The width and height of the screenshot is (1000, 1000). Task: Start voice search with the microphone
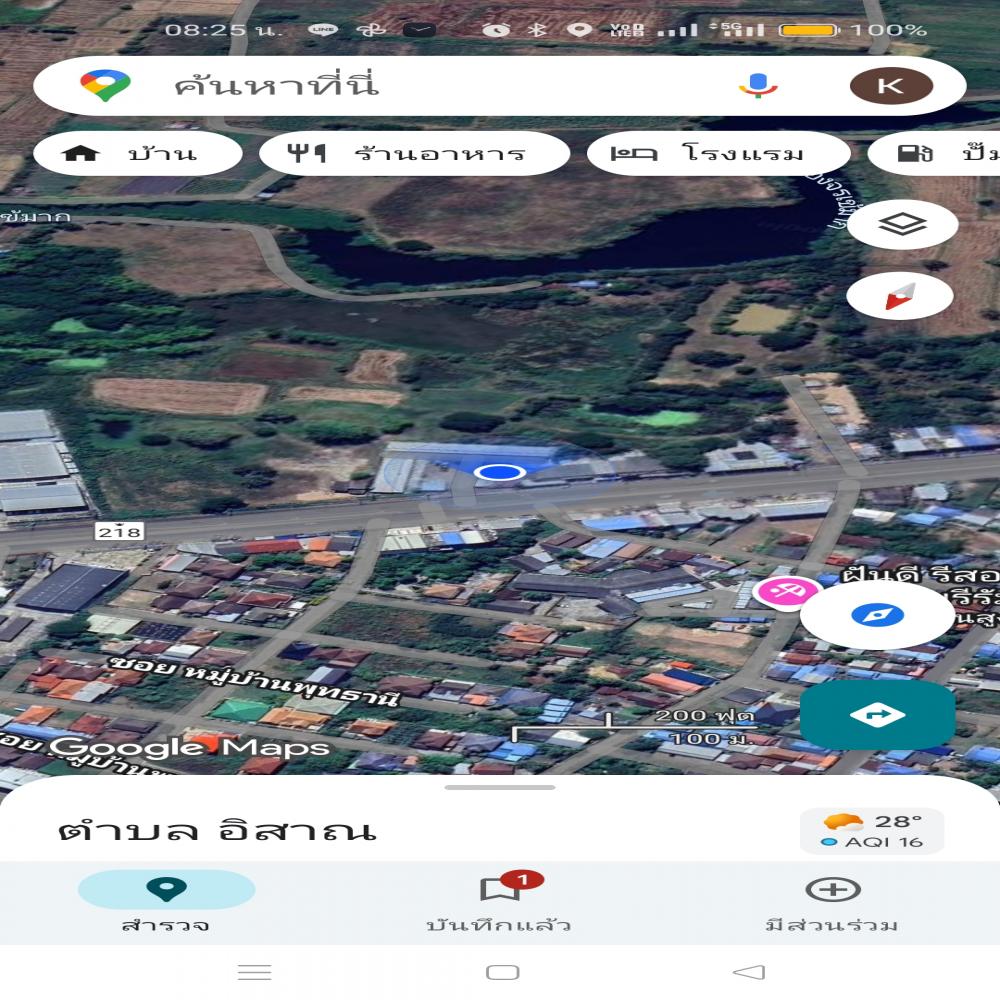point(758,85)
